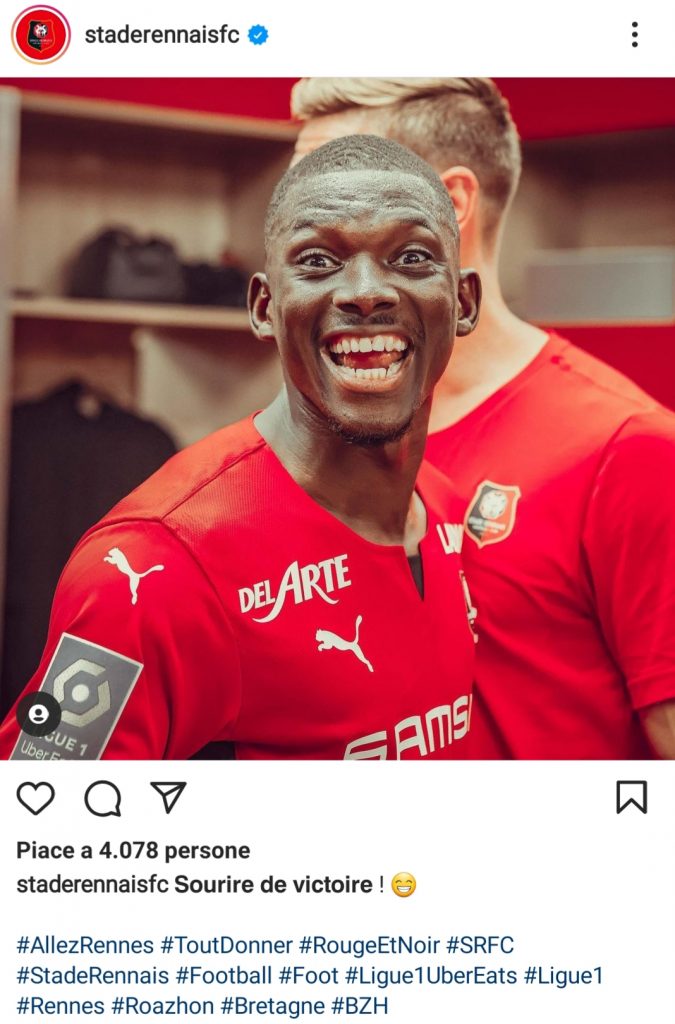Open the #Roazhon hashtag
The image size is (675, 1024).
click(162, 1005)
